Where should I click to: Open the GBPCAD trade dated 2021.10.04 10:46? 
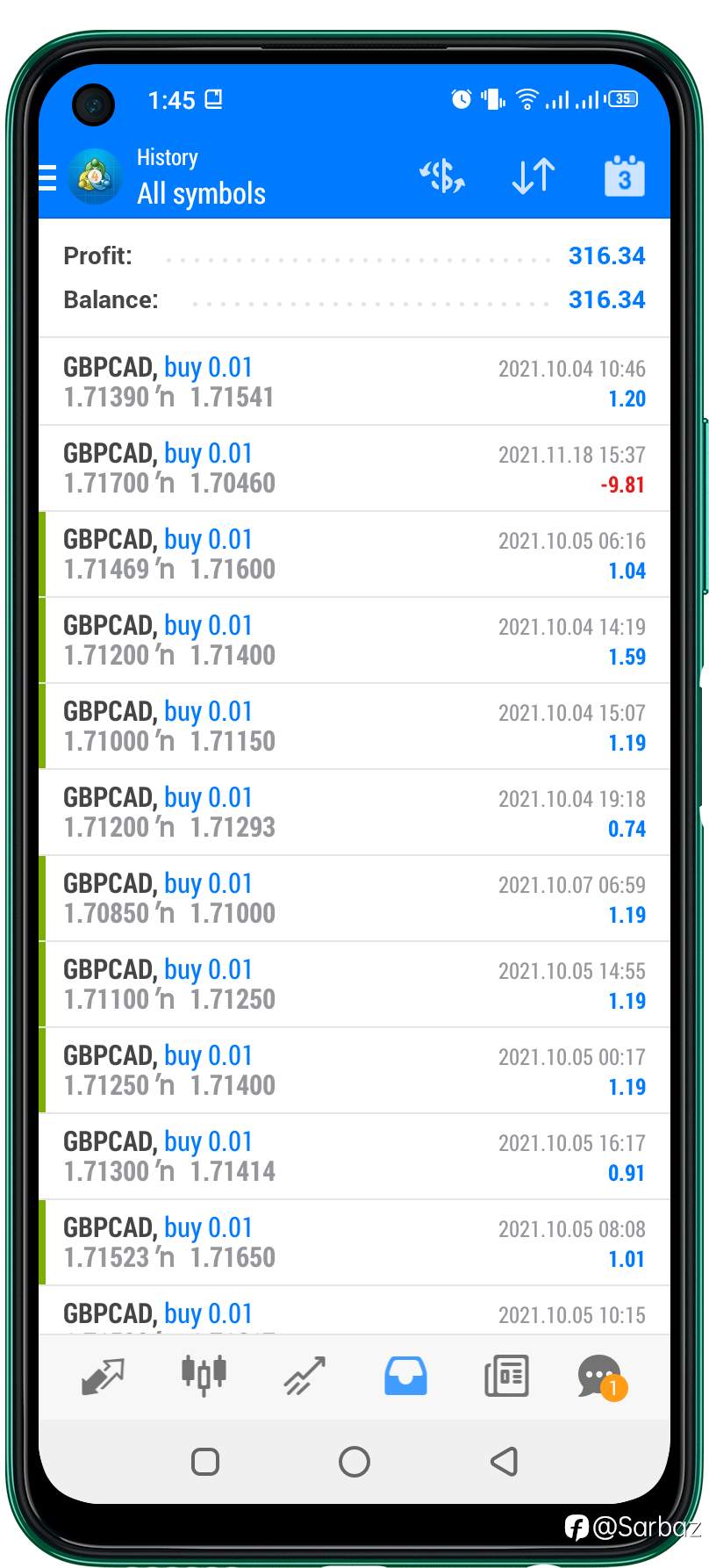click(x=354, y=383)
